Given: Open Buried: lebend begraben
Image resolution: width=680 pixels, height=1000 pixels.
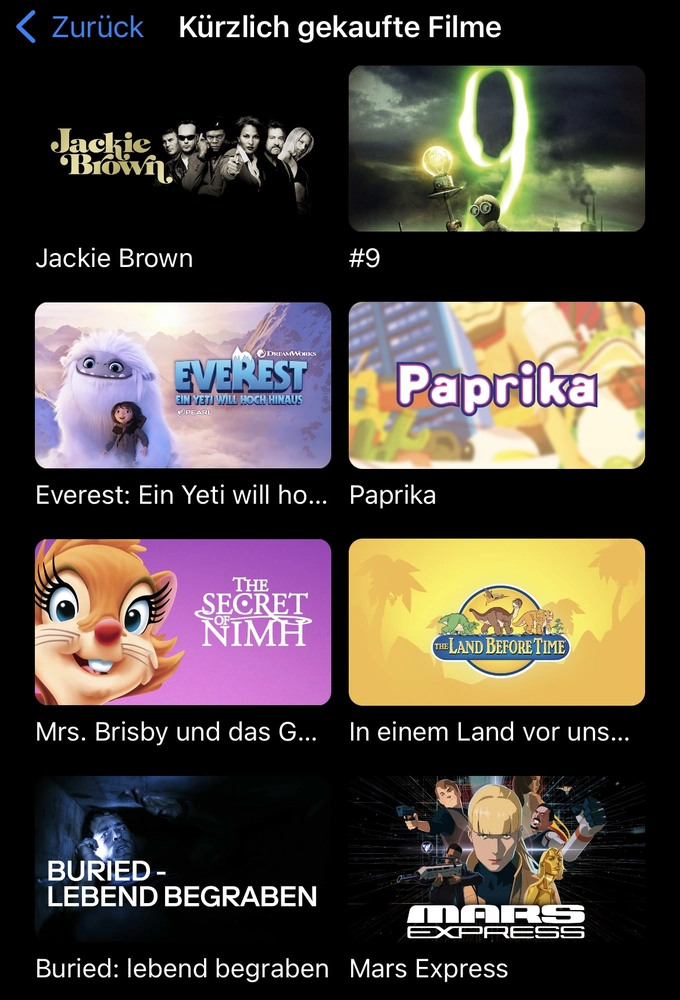Looking at the screenshot, I should point(183,858).
